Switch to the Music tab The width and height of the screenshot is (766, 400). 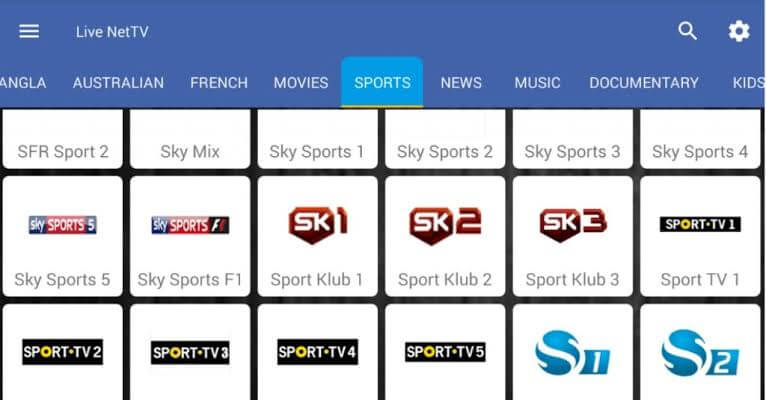pyautogui.click(x=537, y=83)
